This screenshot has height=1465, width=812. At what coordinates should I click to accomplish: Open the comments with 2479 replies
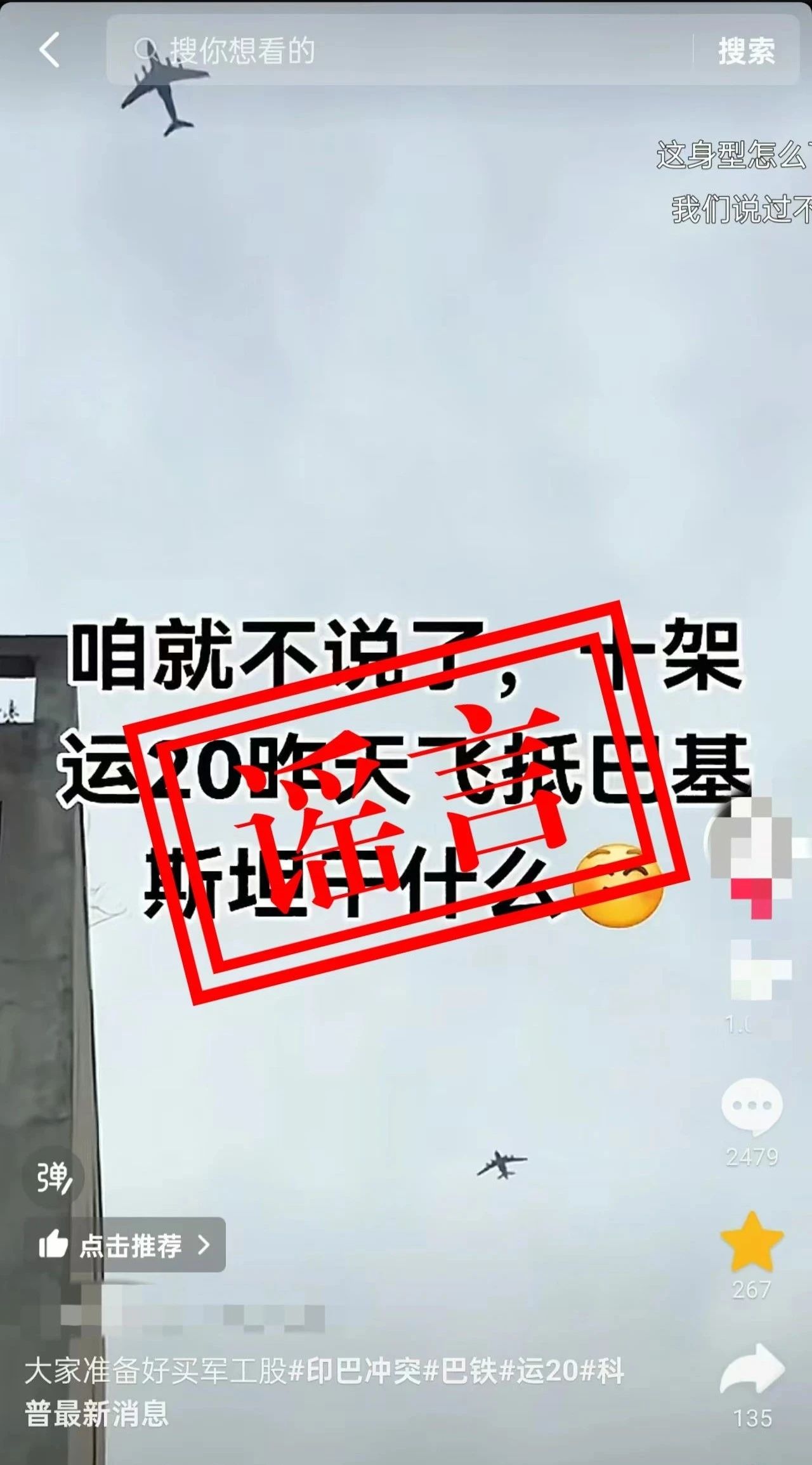pos(752,1106)
